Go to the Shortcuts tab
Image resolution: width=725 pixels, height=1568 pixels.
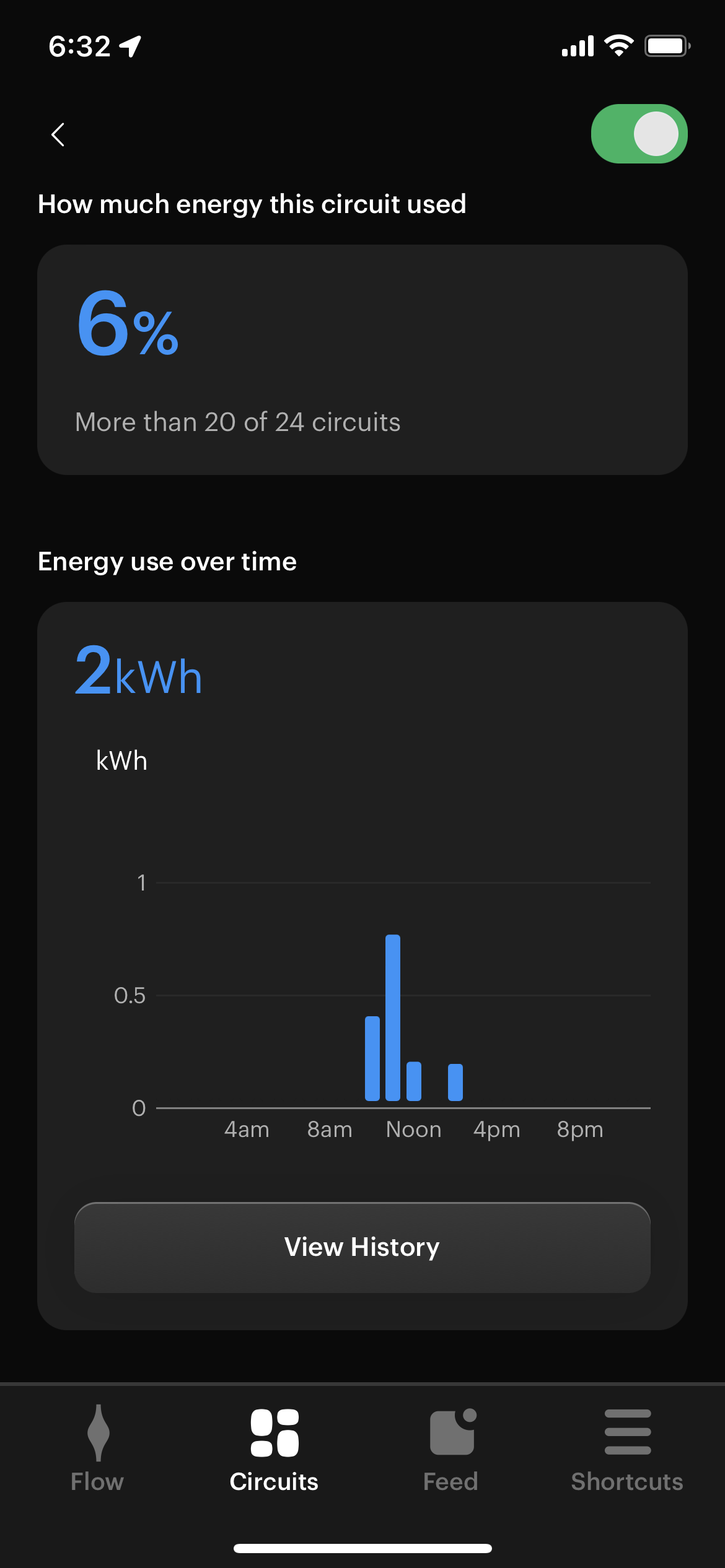[627, 1448]
